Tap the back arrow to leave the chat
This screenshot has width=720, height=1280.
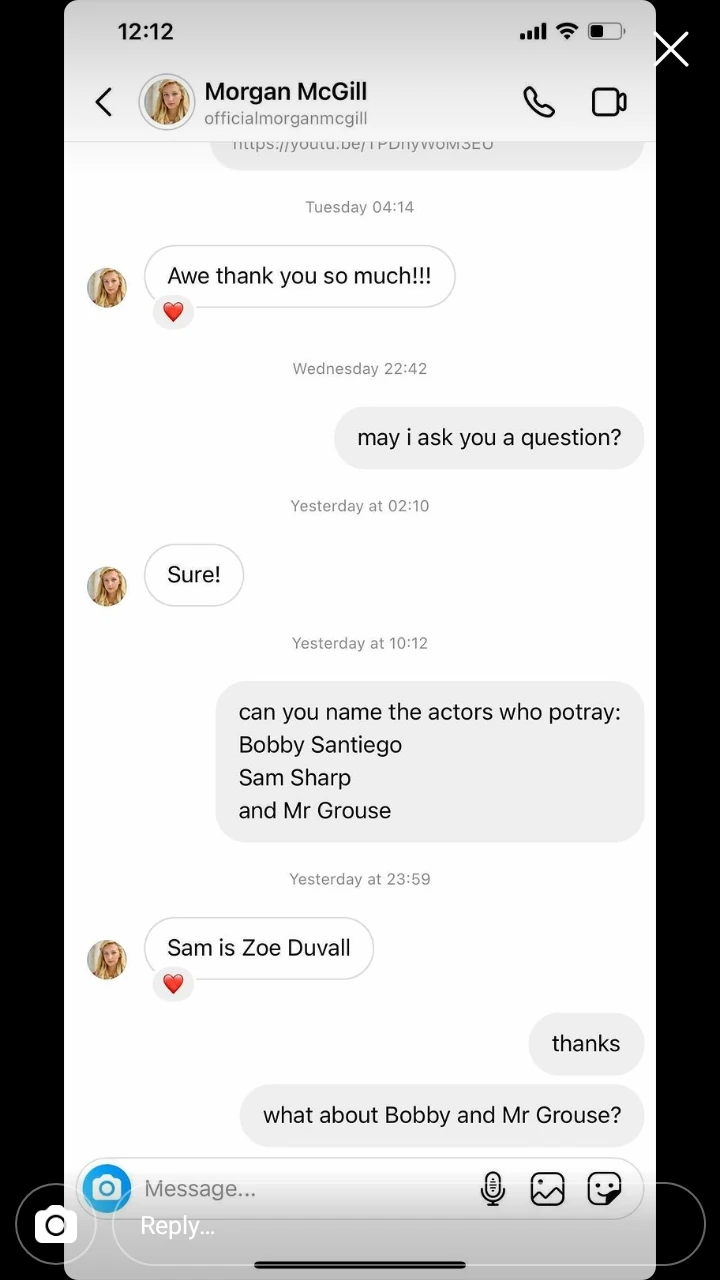[x=103, y=101]
